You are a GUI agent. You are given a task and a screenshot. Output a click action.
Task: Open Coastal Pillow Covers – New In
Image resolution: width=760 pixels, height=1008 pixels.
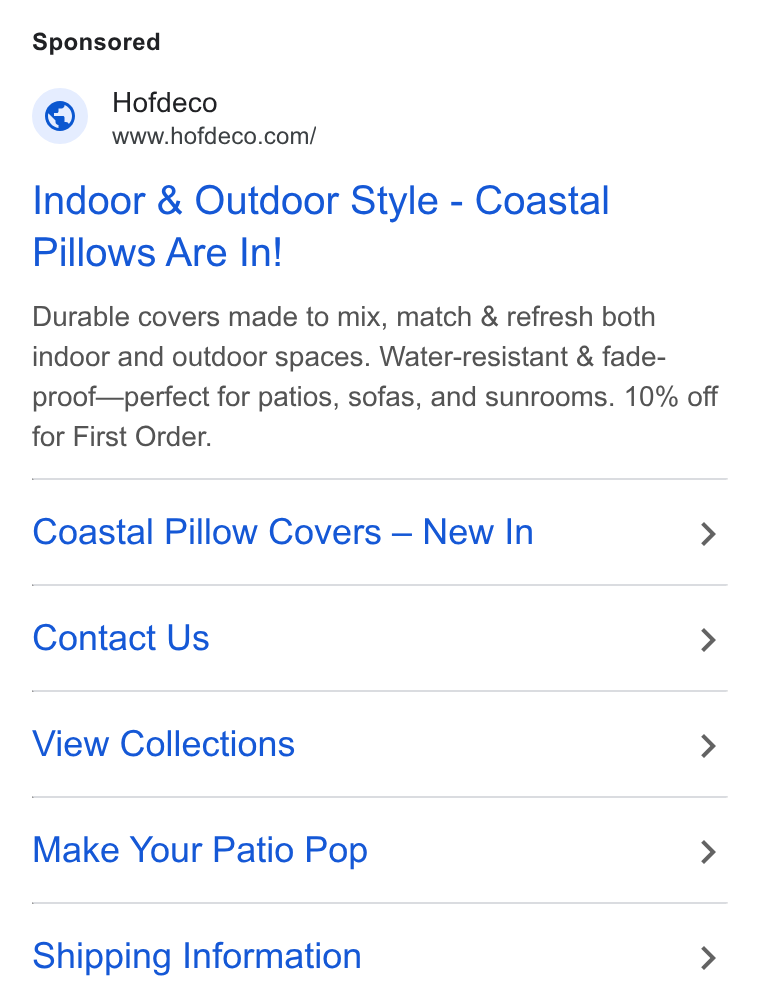(x=379, y=532)
